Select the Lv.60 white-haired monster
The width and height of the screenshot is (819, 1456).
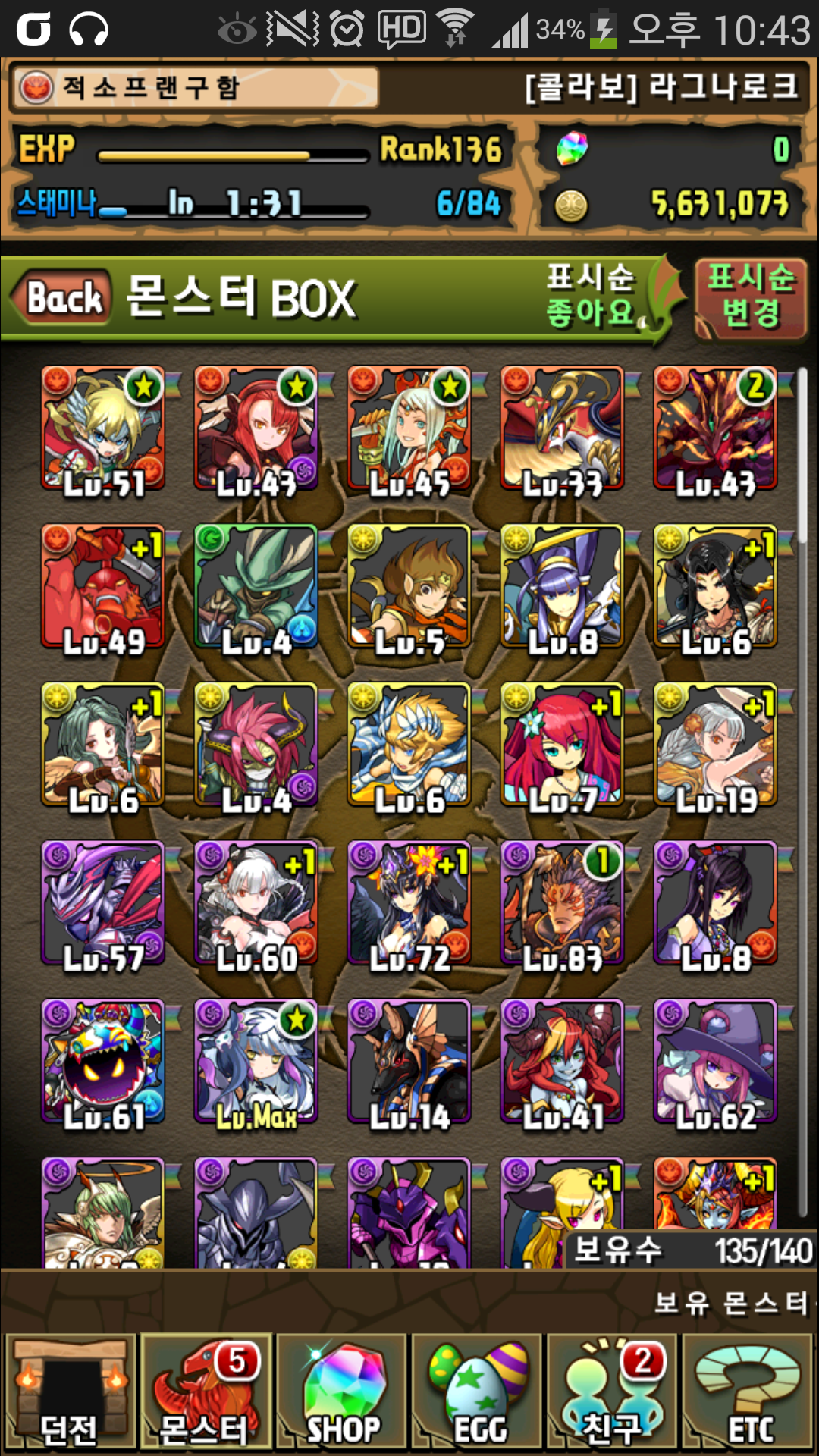pyautogui.click(x=256, y=904)
